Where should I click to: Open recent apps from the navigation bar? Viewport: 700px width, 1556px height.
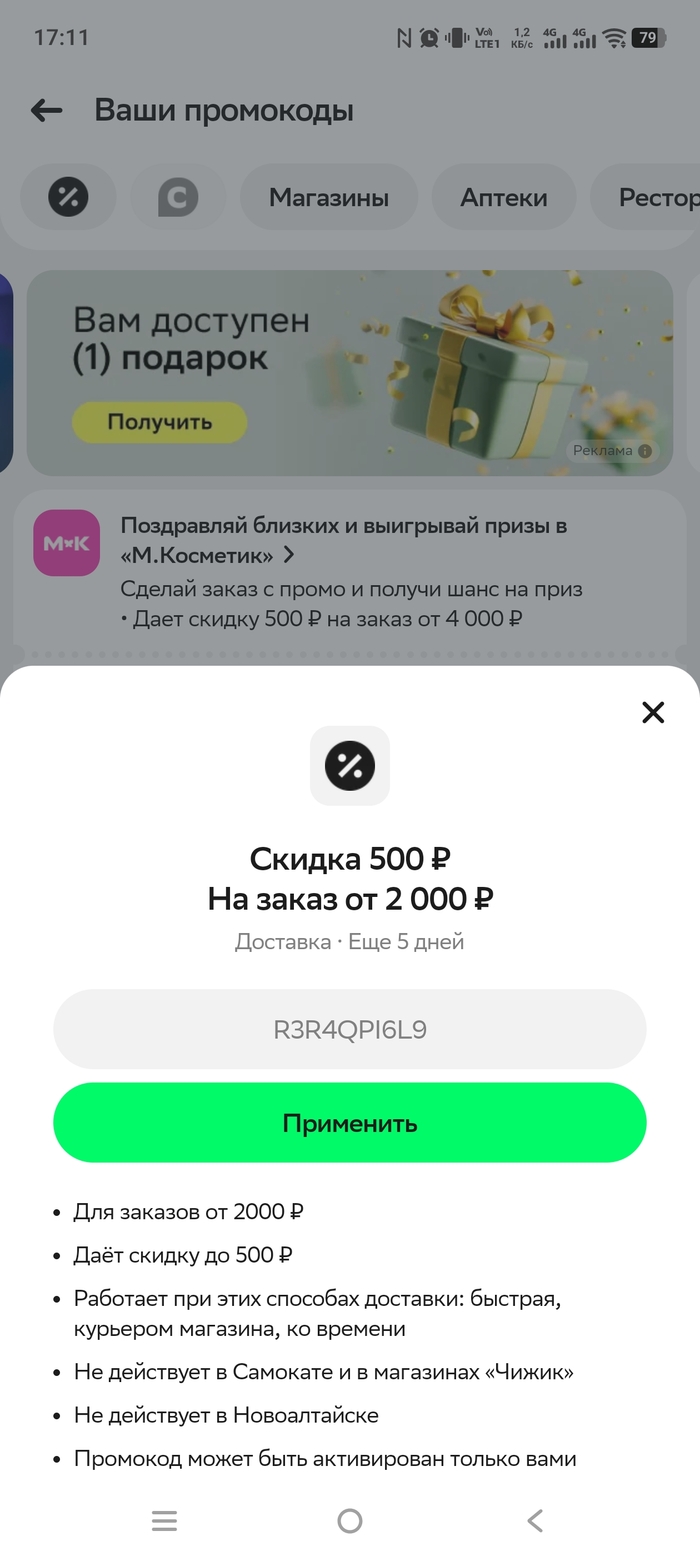click(x=165, y=1521)
